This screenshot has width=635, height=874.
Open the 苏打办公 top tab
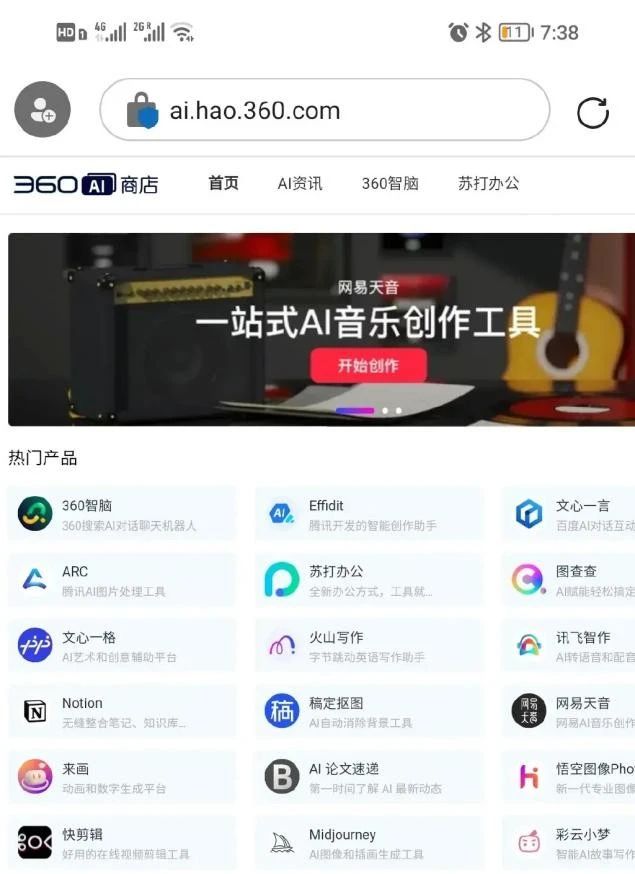[488, 183]
